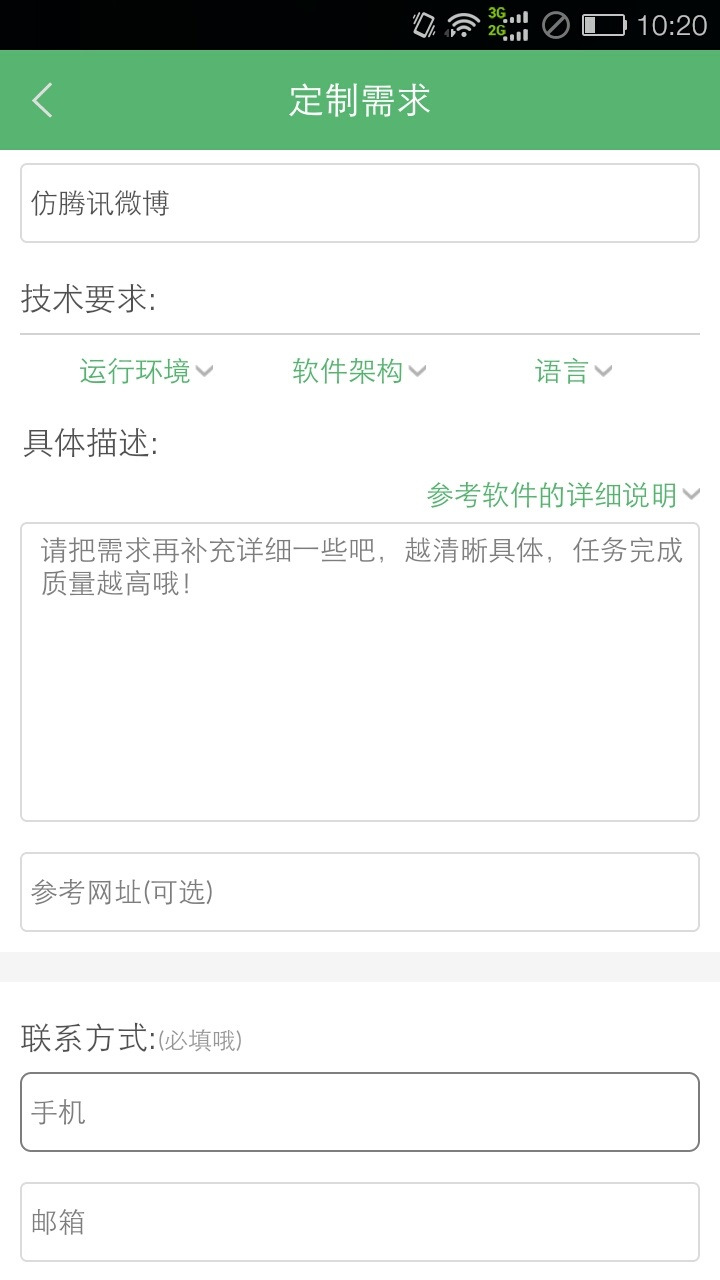Select the 手机 input field

tap(360, 1112)
